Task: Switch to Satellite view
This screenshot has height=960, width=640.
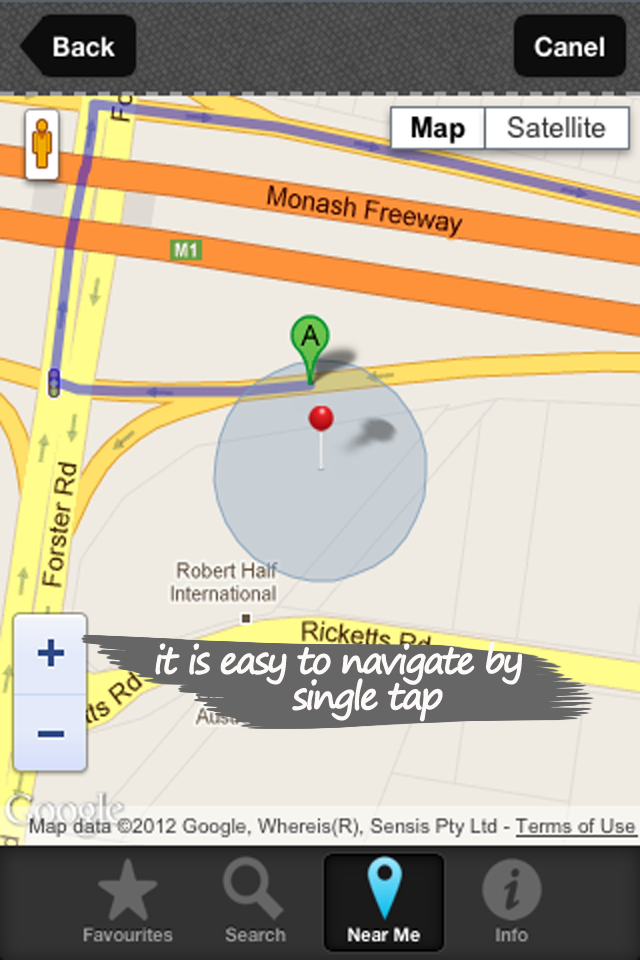Action: point(556,128)
